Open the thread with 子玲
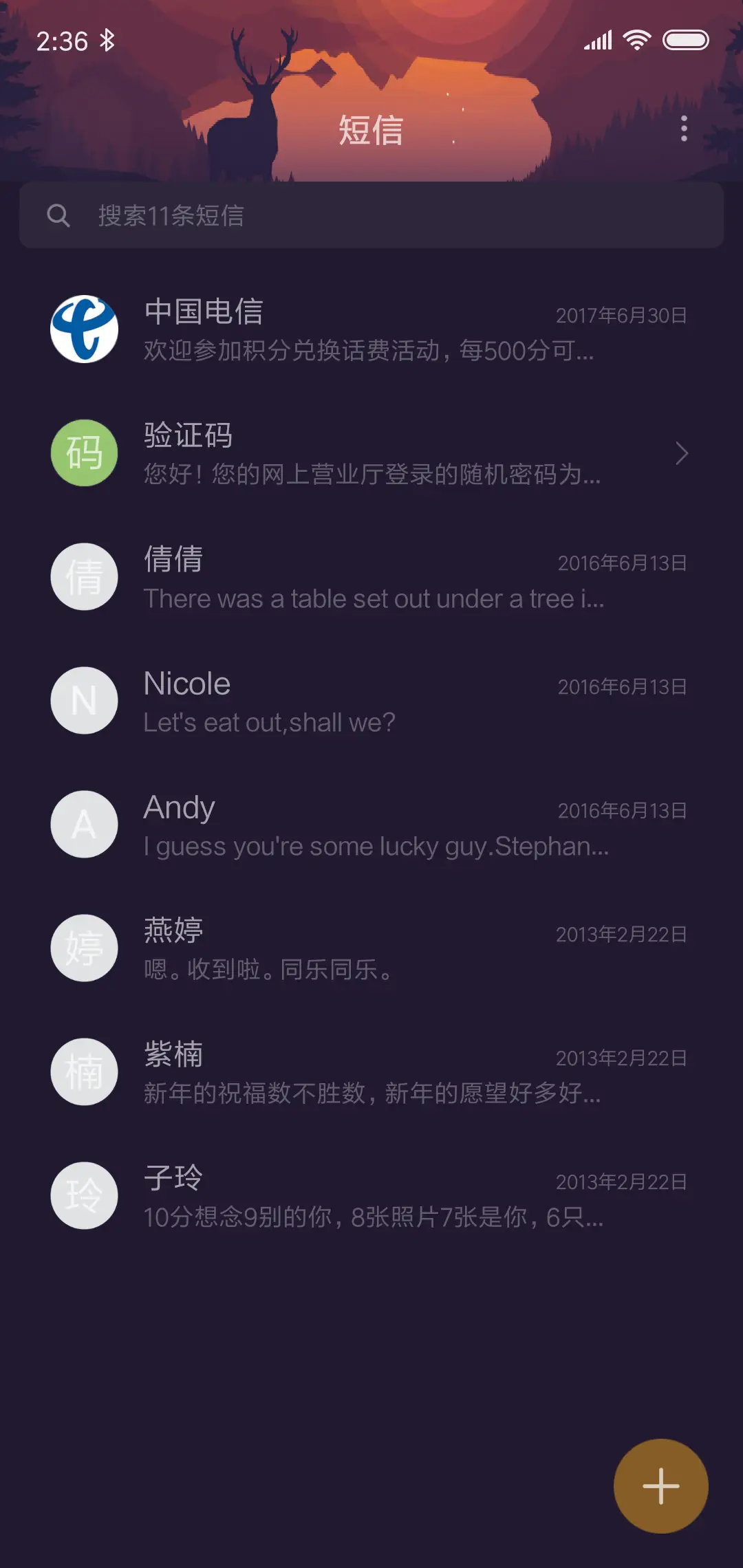743x1568 pixels. [x=371, y=1197]
